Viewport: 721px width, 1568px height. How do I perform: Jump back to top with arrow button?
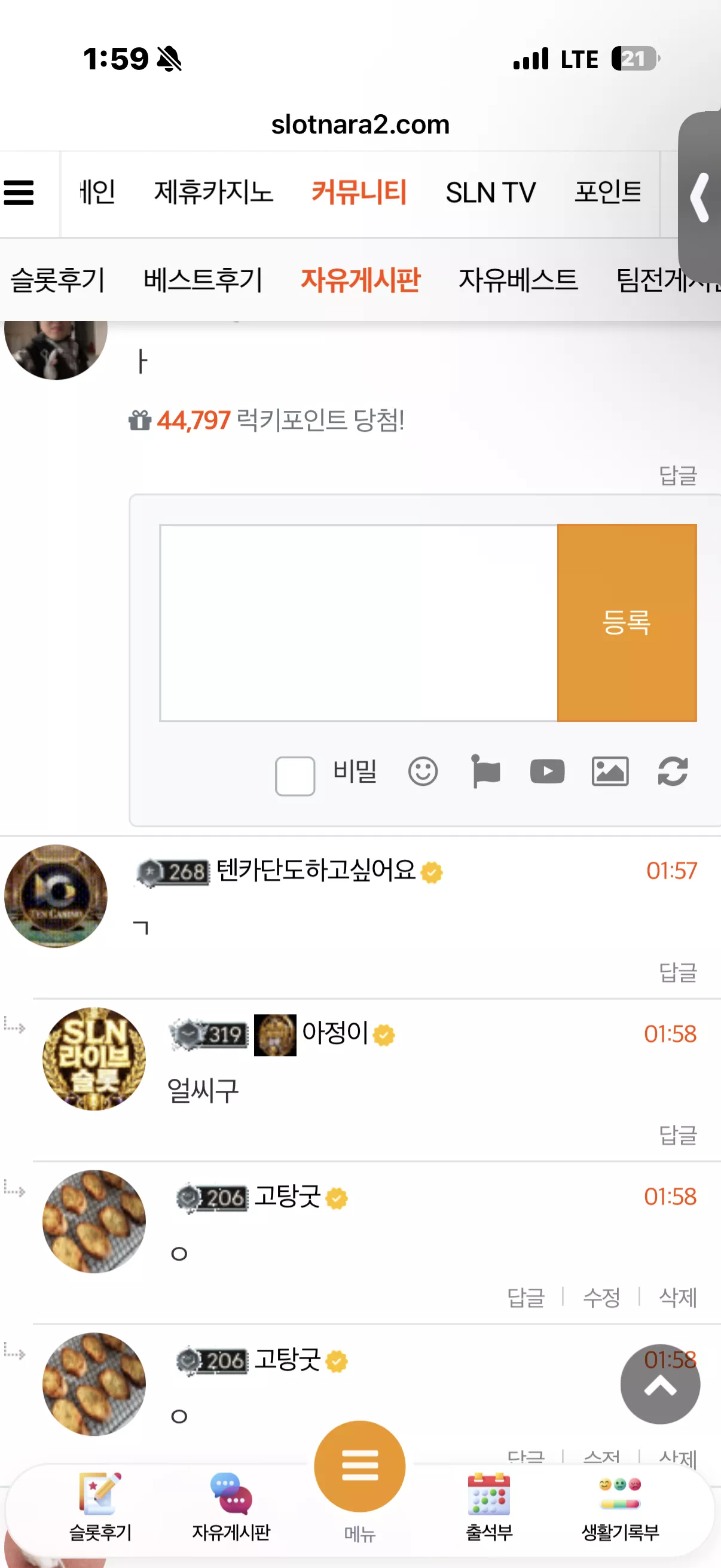[660, 1384]
